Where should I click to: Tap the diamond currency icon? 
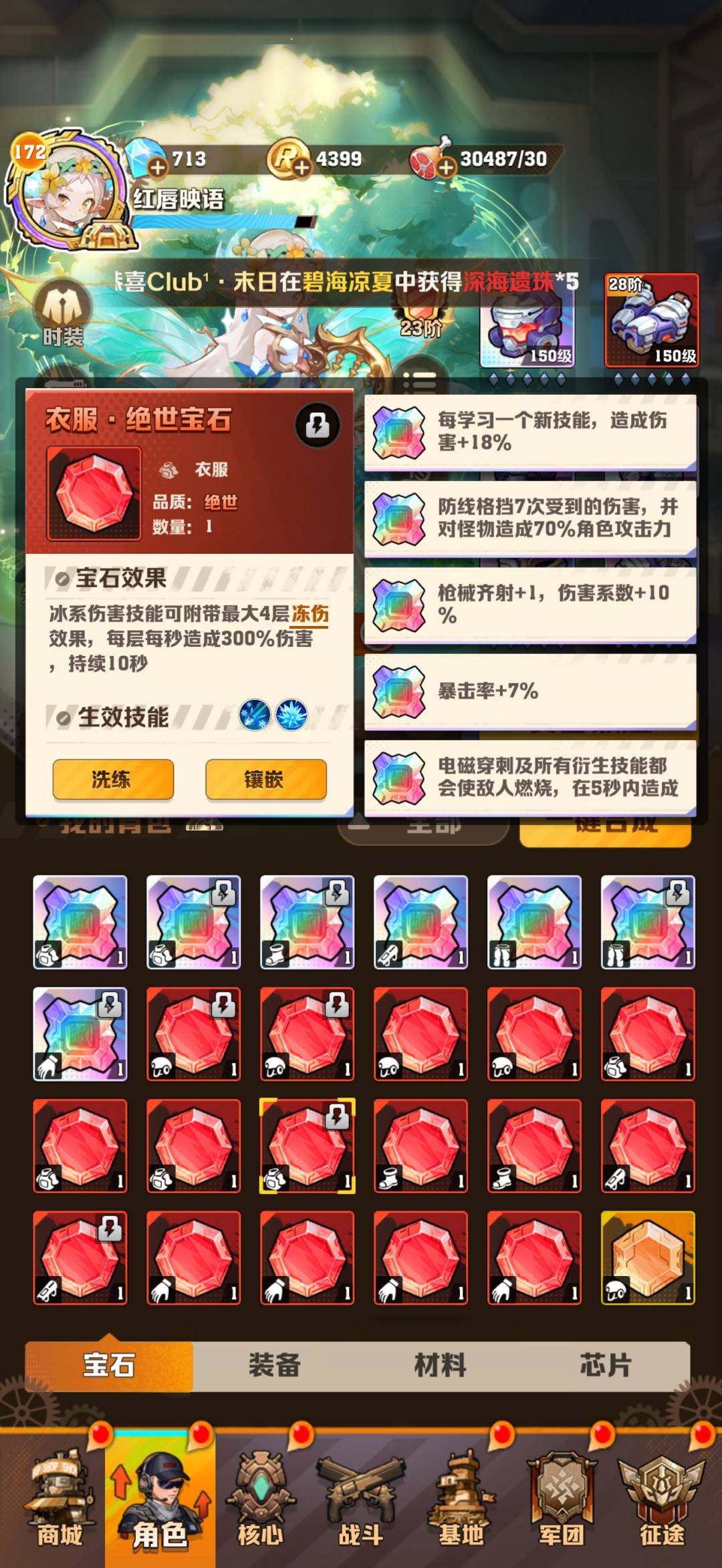tap(142, 158)
